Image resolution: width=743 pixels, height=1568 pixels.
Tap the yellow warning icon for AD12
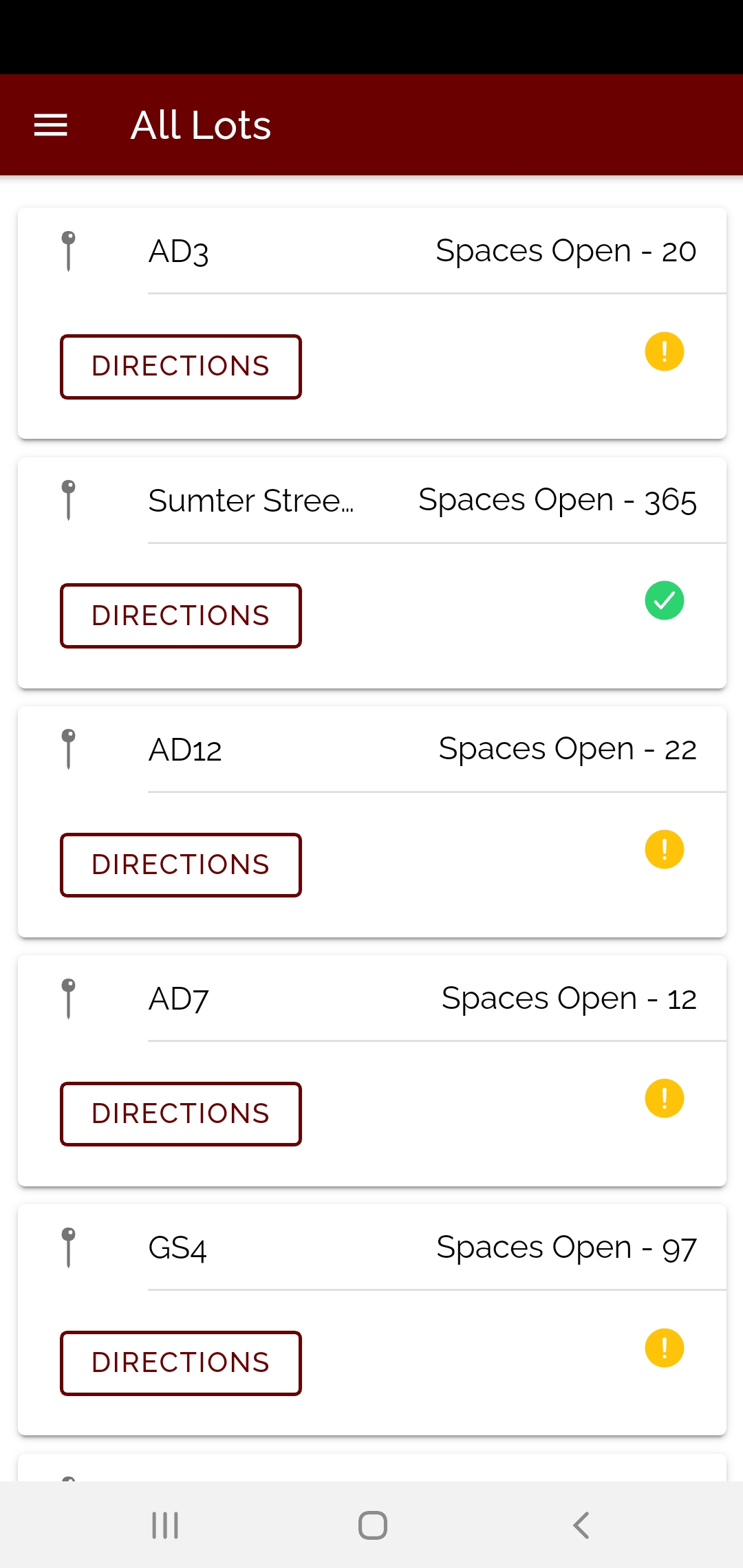pos(665,849)
